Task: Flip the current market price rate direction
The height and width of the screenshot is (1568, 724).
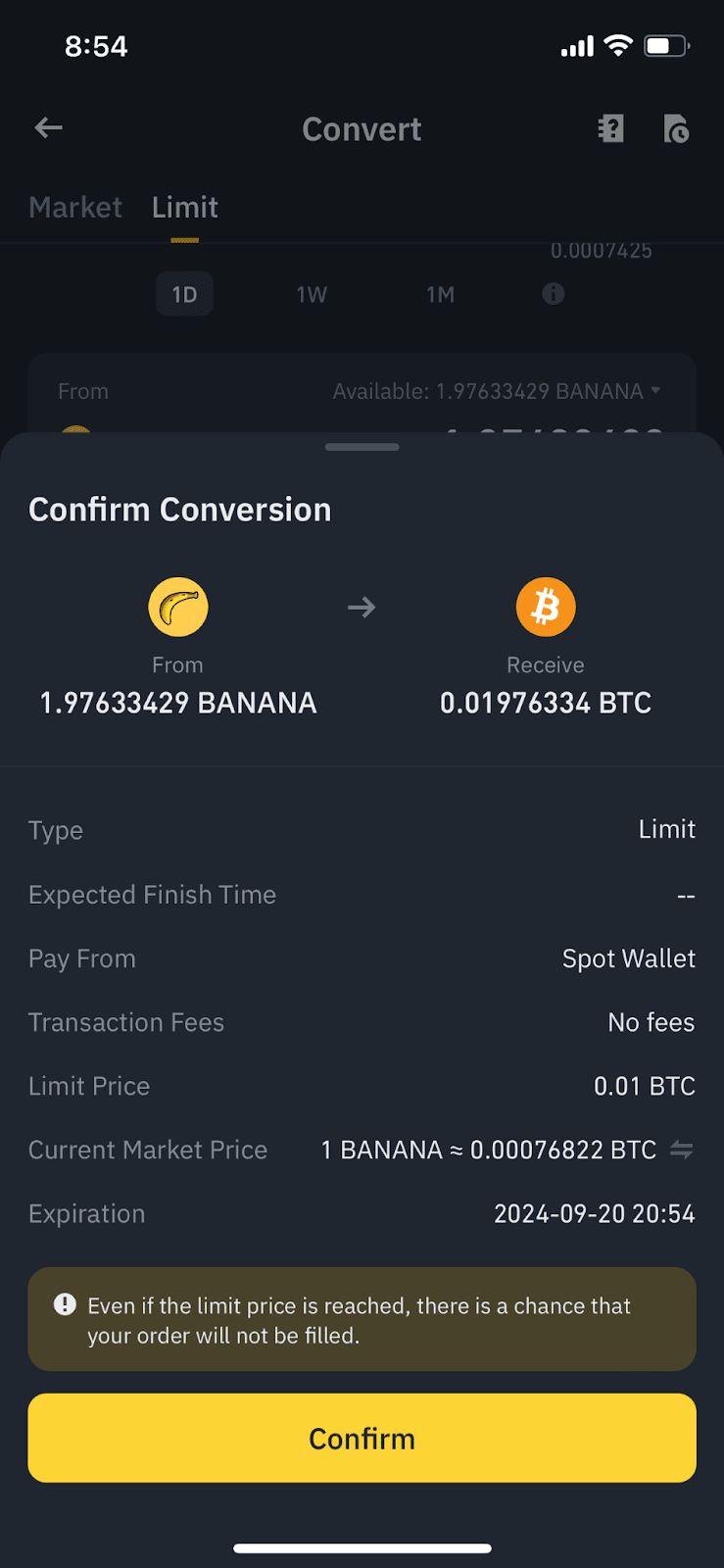Action: (682, 1150)
